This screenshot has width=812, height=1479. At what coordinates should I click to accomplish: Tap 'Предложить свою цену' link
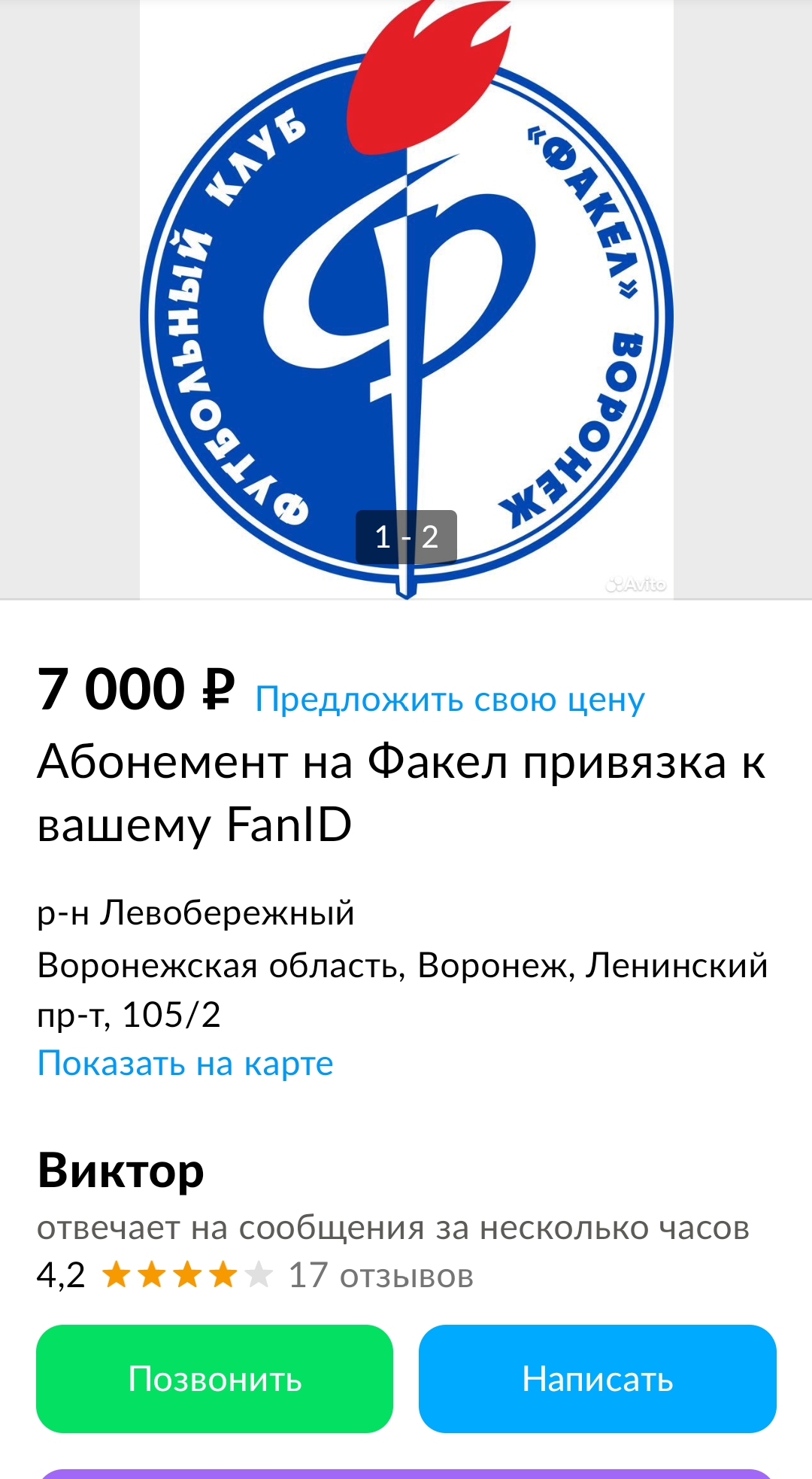[450, 700]
